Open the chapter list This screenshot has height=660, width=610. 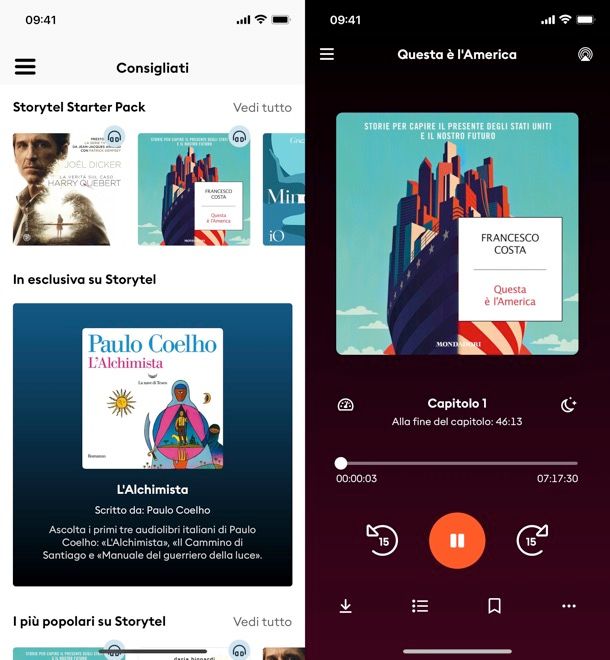pos(420,606)
